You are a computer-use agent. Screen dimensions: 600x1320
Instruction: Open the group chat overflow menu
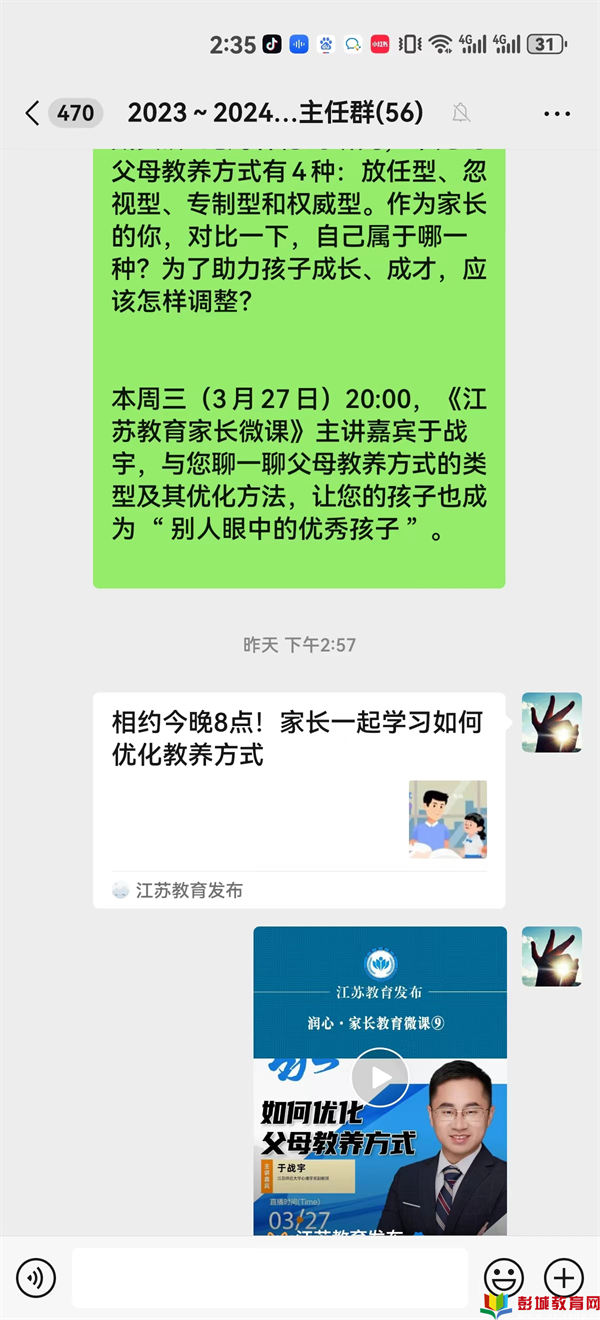[557, 114]
